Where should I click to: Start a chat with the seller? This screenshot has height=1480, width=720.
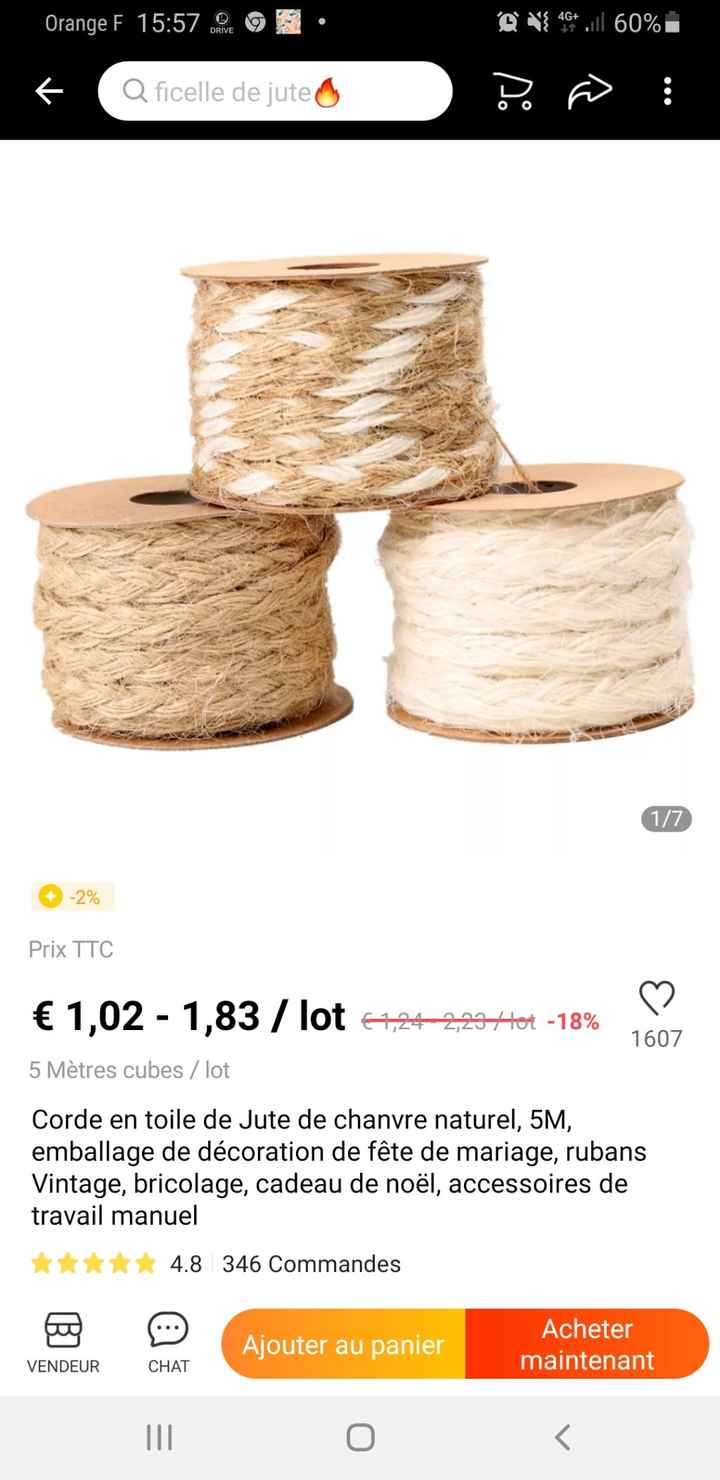click(168, 1344)
